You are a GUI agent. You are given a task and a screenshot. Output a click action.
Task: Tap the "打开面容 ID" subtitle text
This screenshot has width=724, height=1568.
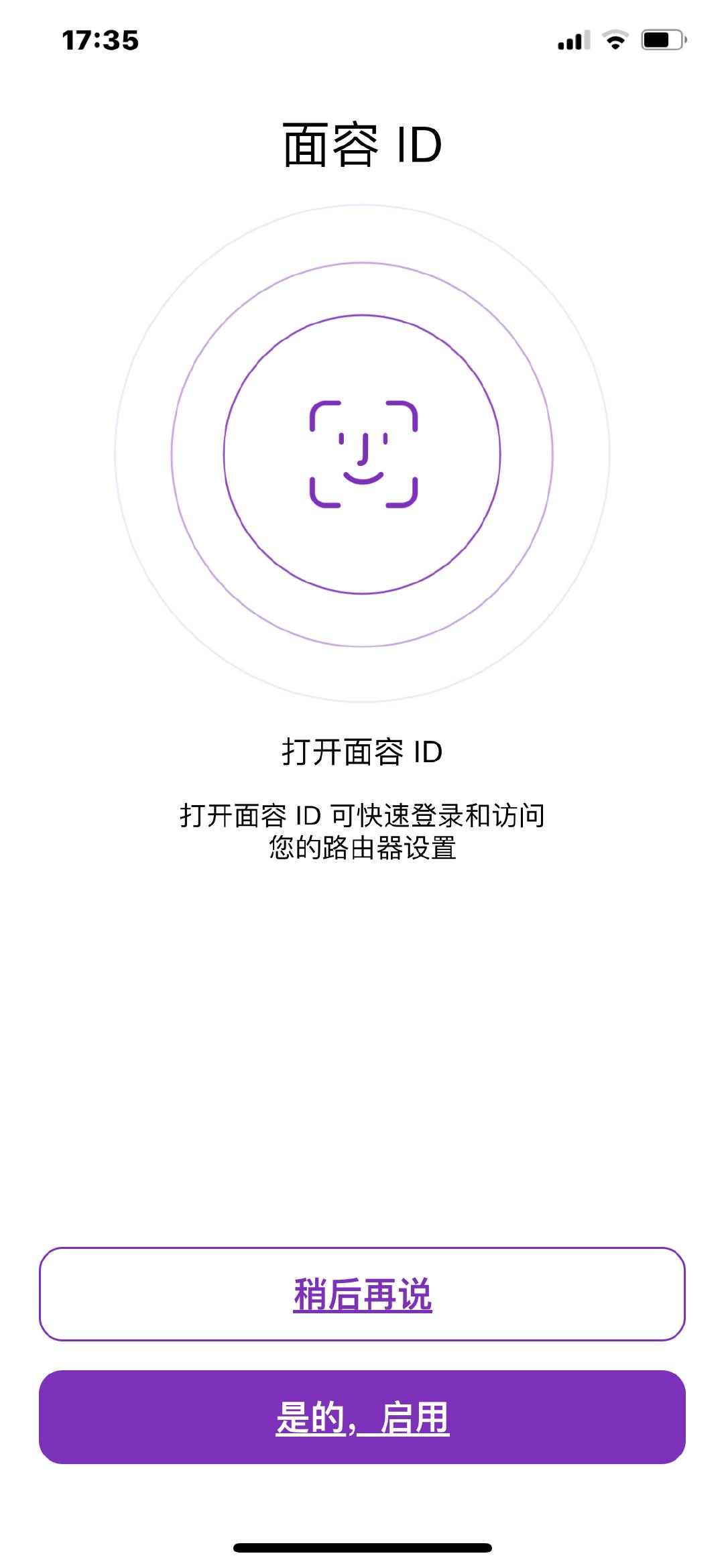pos(362,752)
